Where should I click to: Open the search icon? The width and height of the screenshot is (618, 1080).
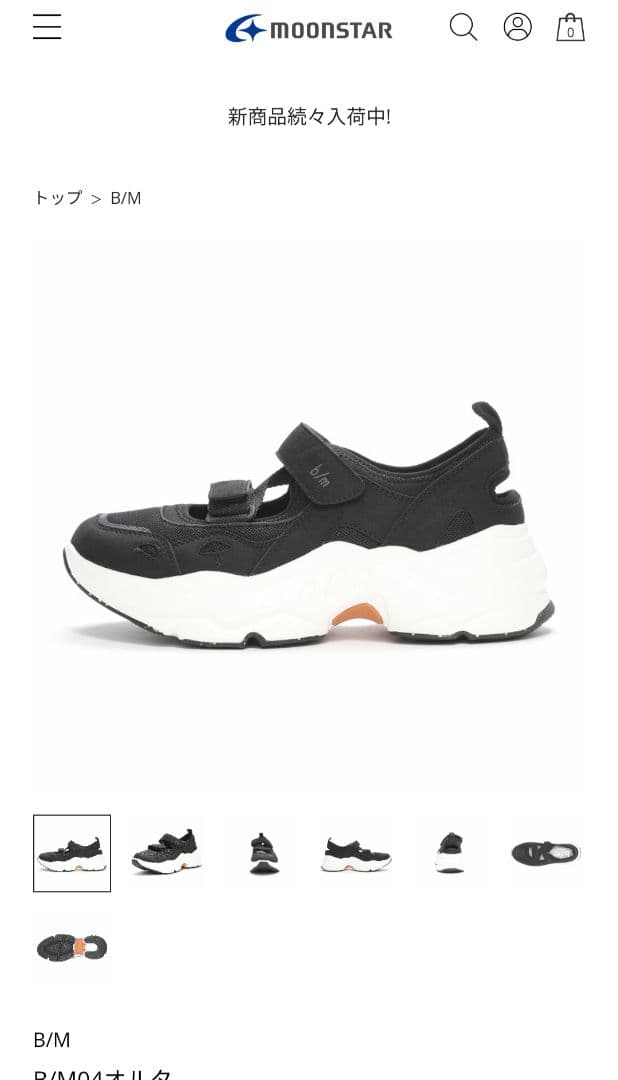coord(463,27)
